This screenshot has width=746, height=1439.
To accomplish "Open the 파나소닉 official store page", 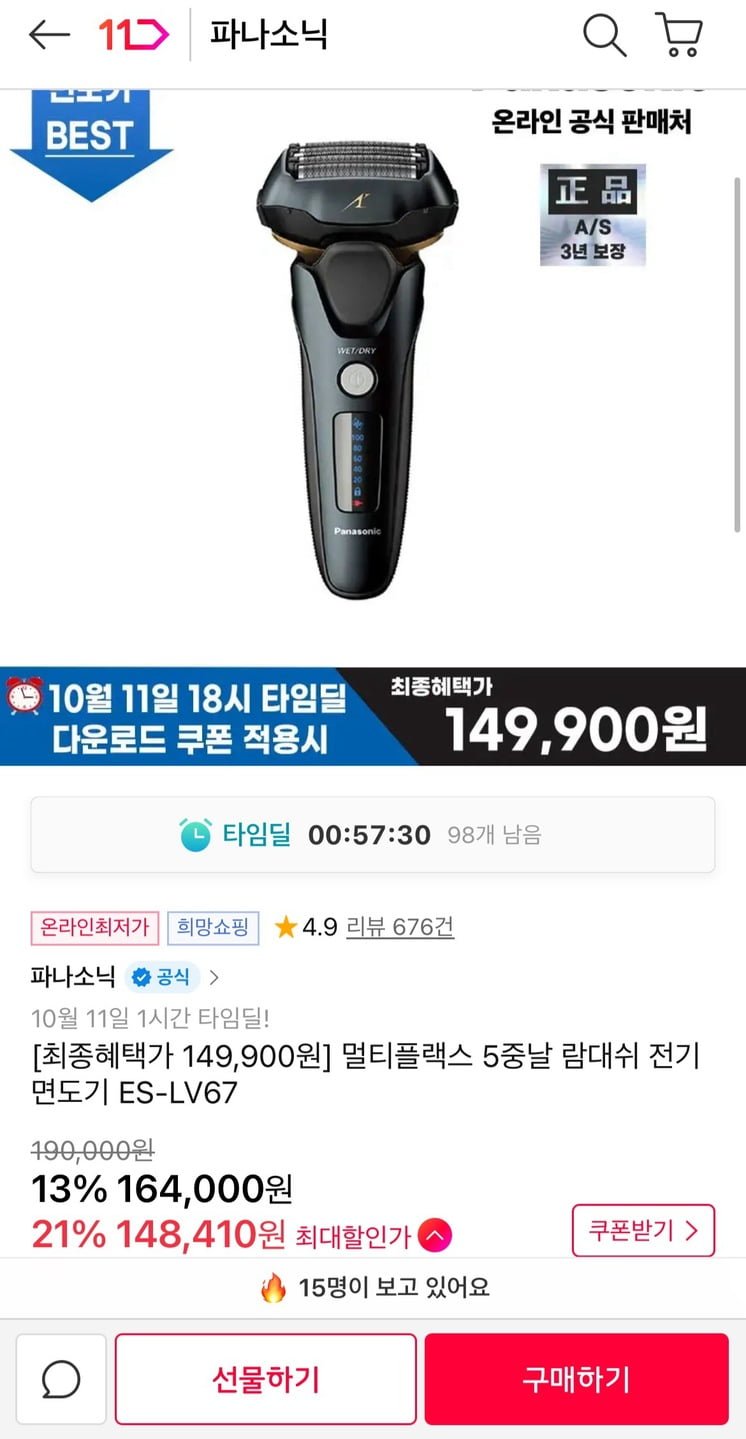I will coord(125,976).
